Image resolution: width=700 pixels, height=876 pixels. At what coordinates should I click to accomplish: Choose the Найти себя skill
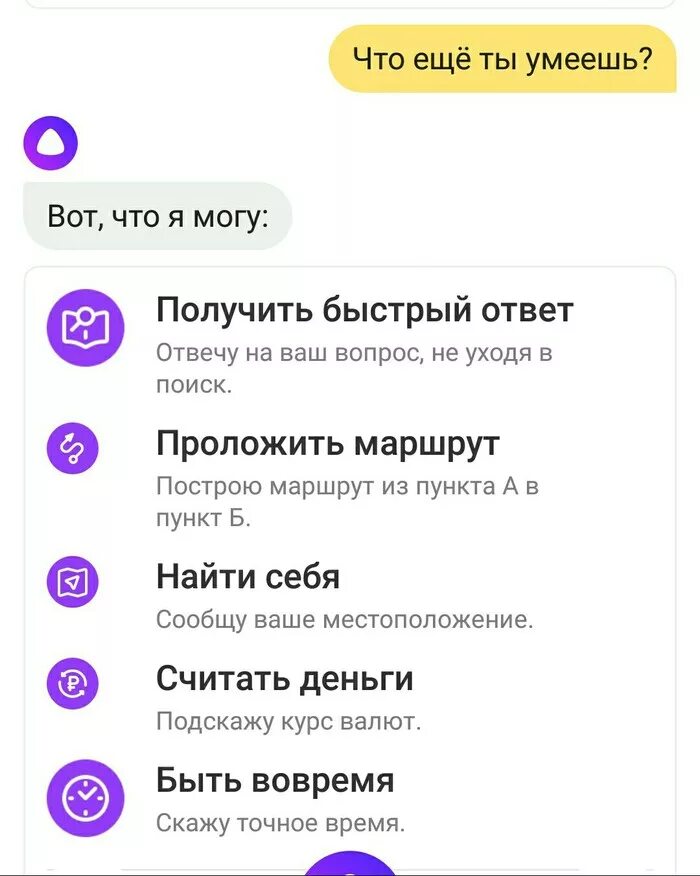tap(248, 577)
